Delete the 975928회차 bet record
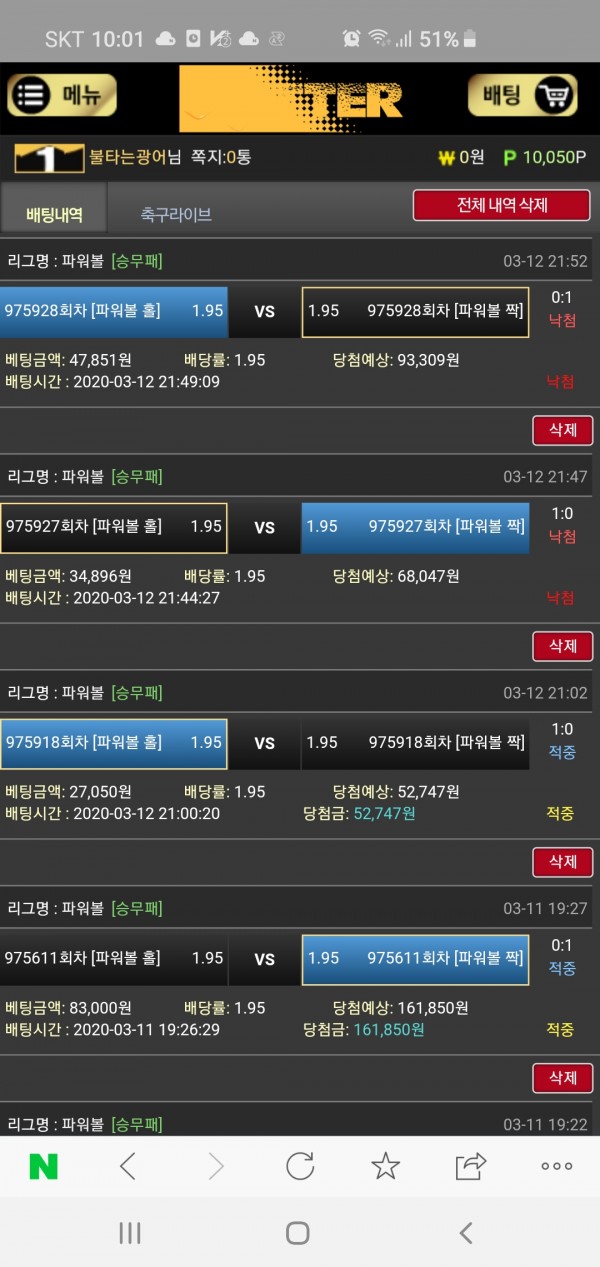600x1267 pixels. [562, 430]
